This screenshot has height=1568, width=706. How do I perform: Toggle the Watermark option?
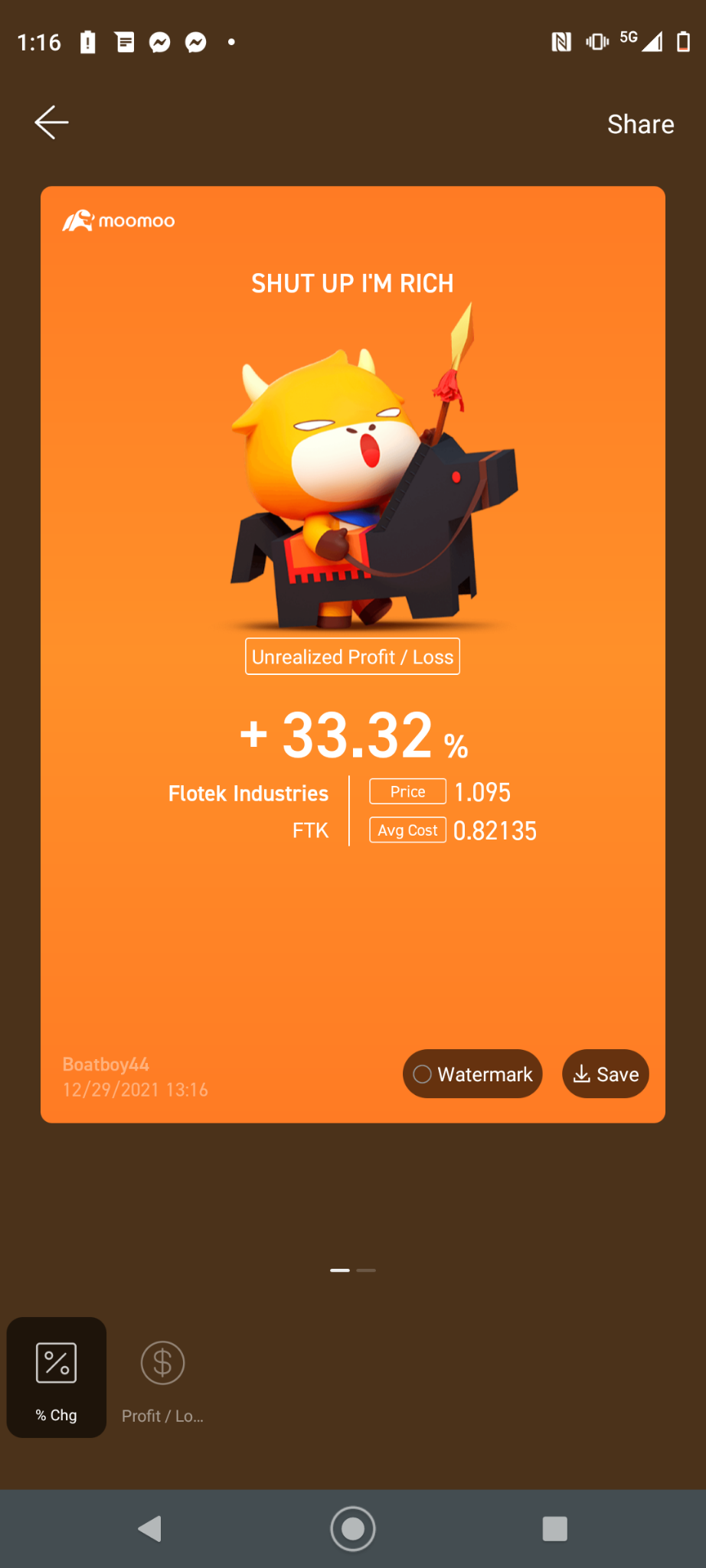tap(472, 1074)
